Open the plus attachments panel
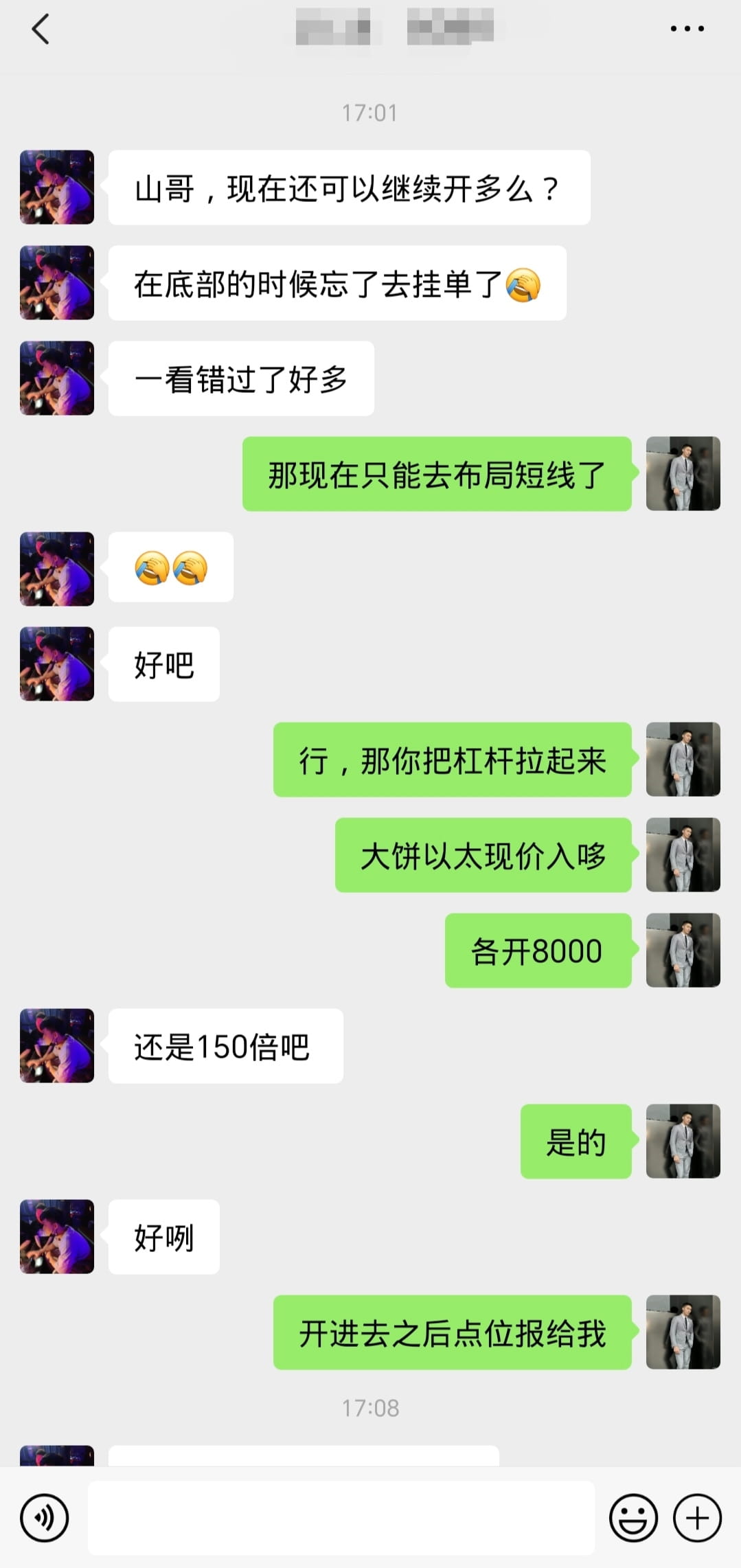Image resolution: width=741 pixels, height=1568 pixels. pyautogui.click(x=697, y=1517)
